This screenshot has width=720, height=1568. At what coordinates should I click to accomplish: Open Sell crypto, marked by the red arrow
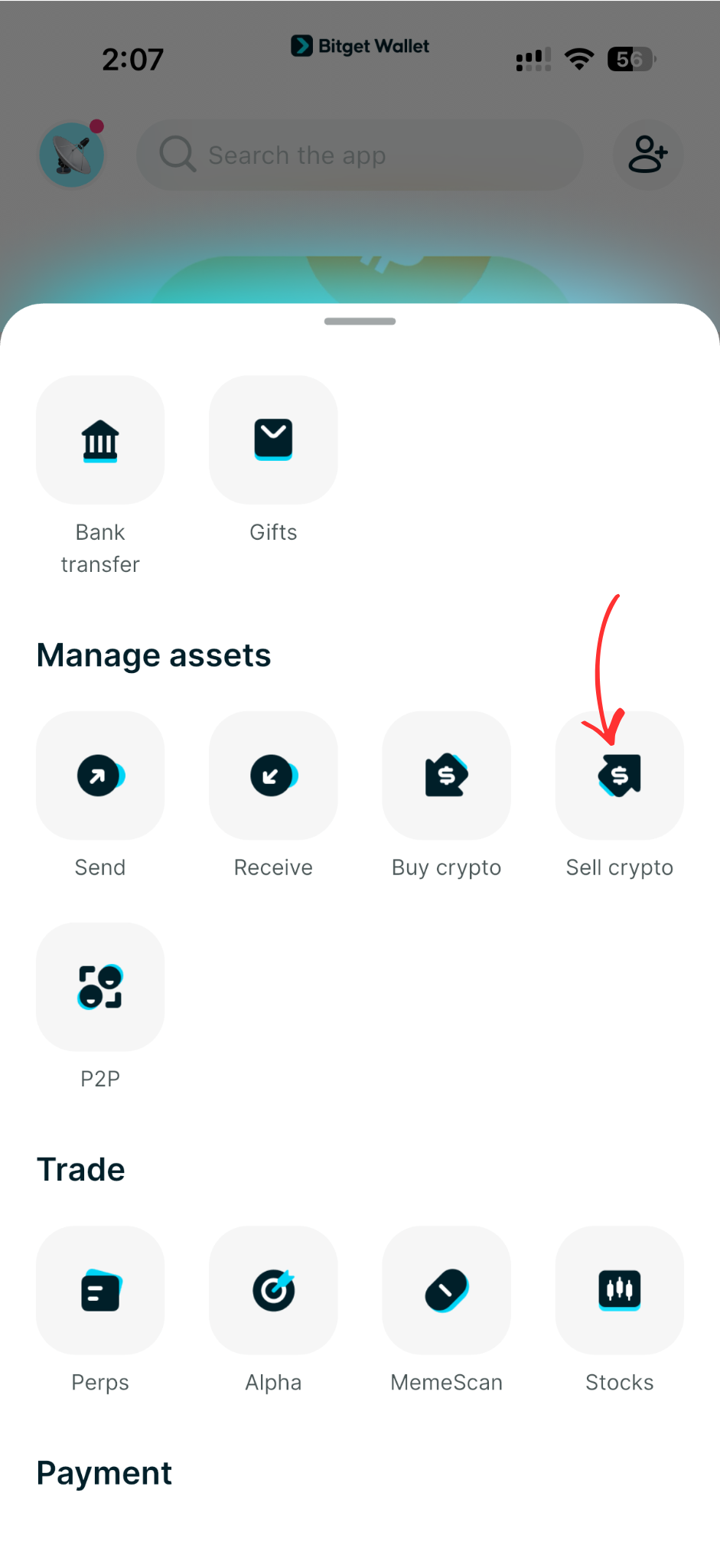point(619,775)
